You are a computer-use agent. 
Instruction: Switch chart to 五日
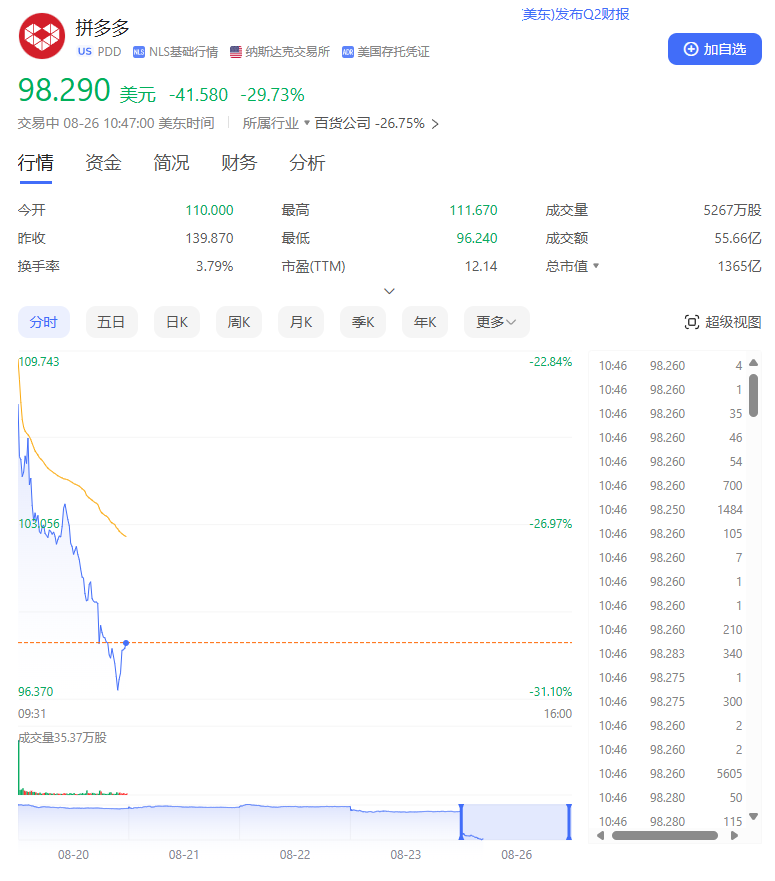(x=111, y=322)
